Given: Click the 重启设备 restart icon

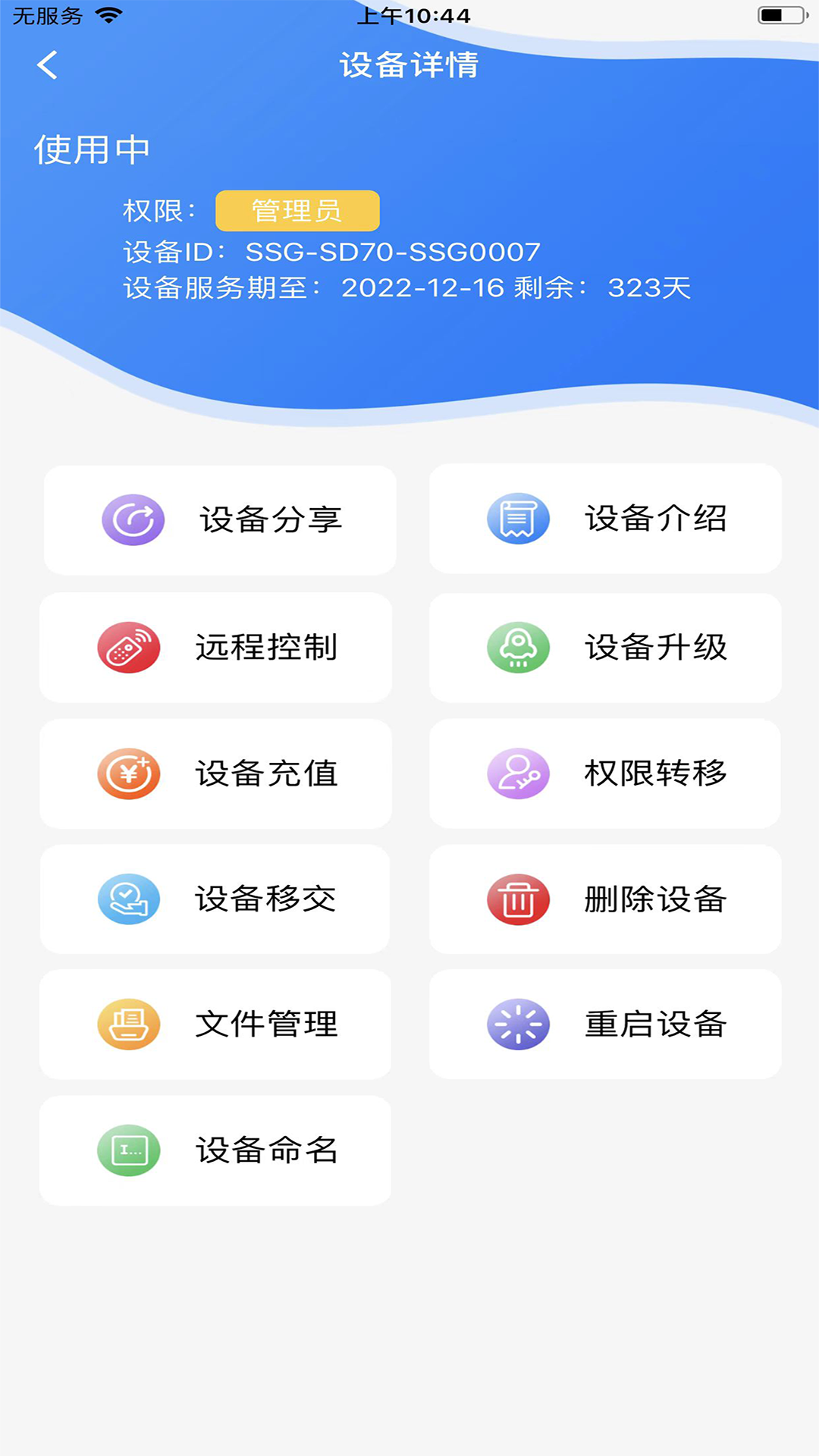Looking at the screenshot, I should [518, 1024].
